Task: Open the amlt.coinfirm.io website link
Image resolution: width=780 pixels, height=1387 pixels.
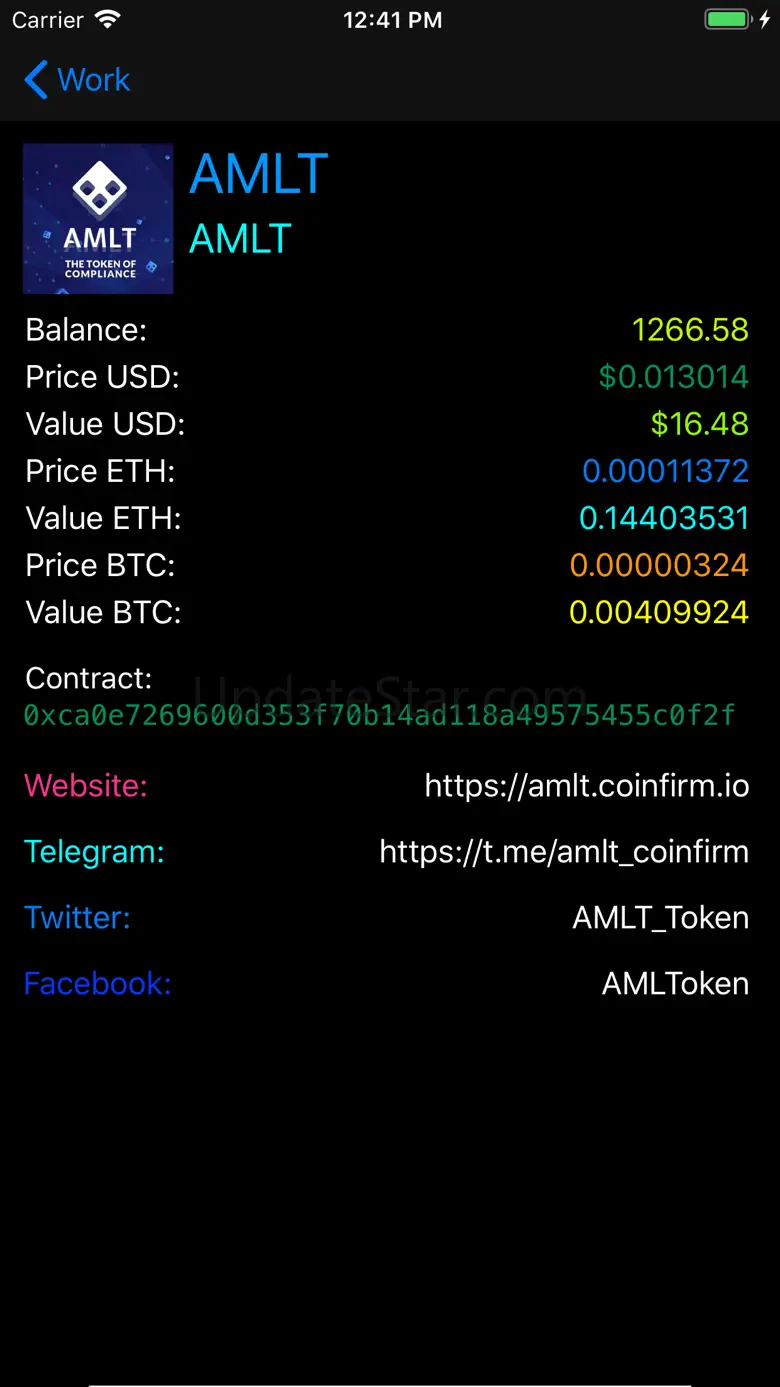Action: coord(586,785)
